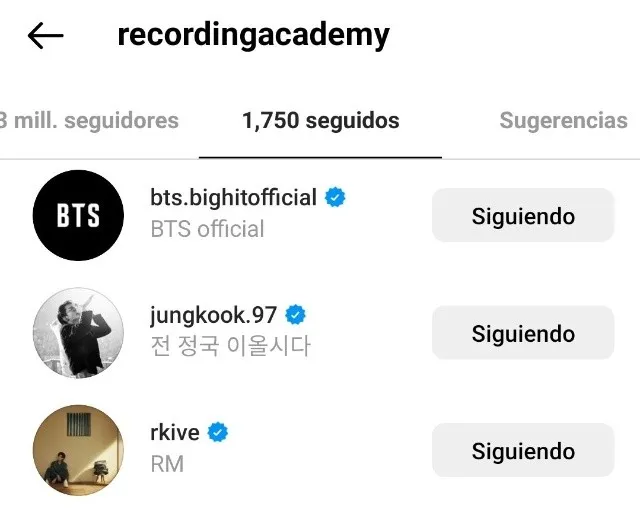The height and width of the screenshot is (518, 640).
Task: Tap Siguiendo button next to jungkook.97
Action: (x=522, y=333)
